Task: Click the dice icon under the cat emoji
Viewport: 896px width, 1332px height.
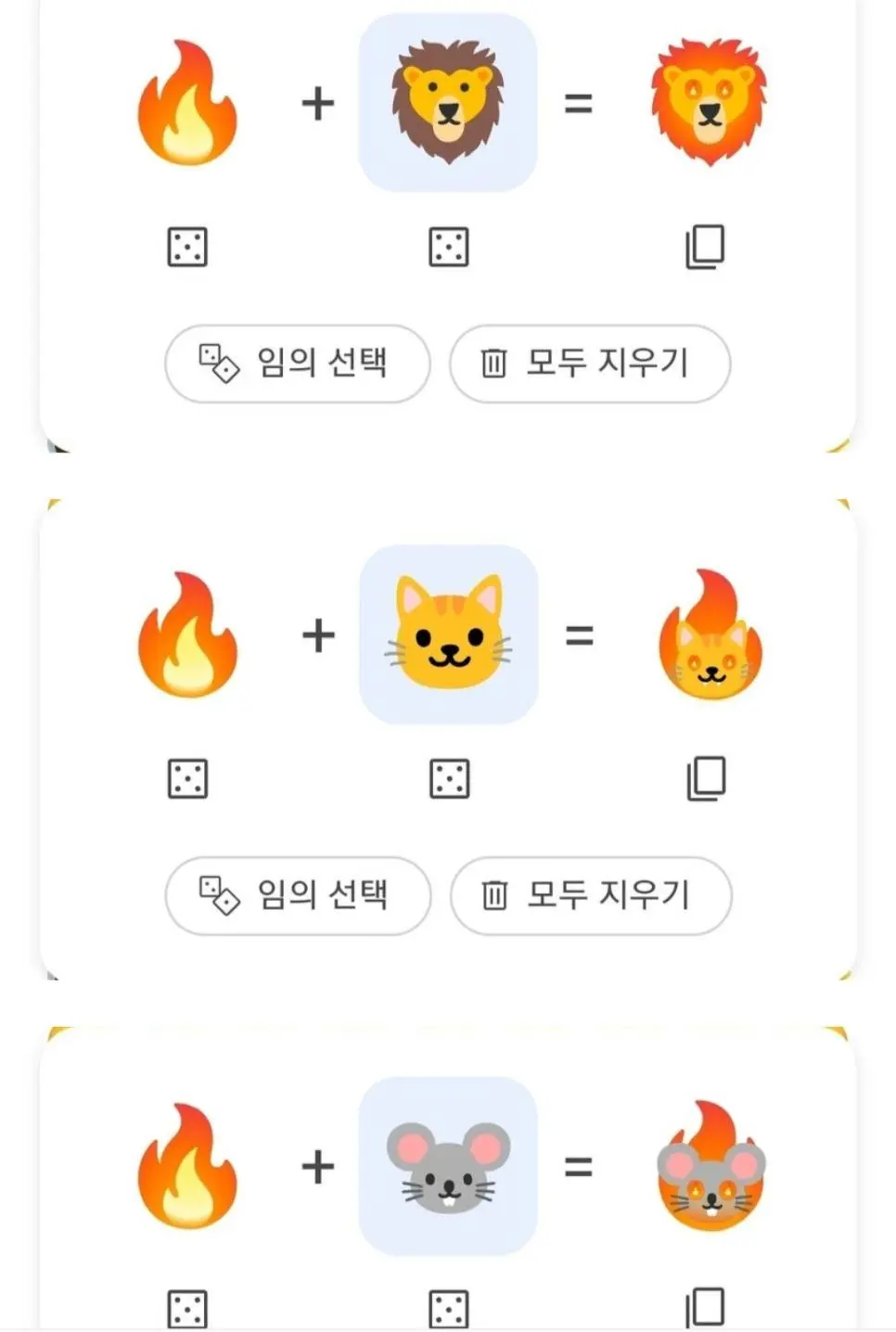Action: click(449, 779)
